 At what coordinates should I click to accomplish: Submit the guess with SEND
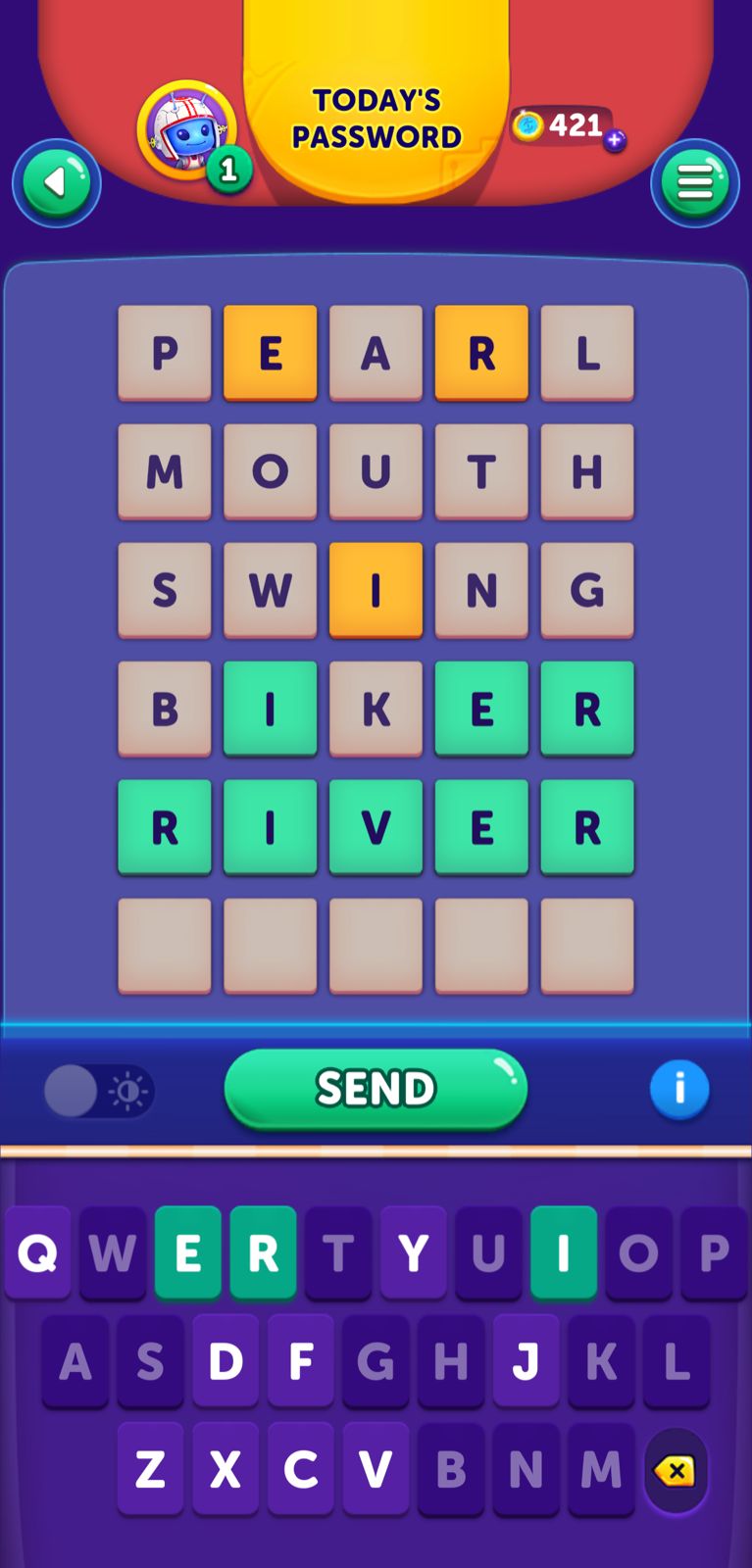click(x=376, y=1089)
